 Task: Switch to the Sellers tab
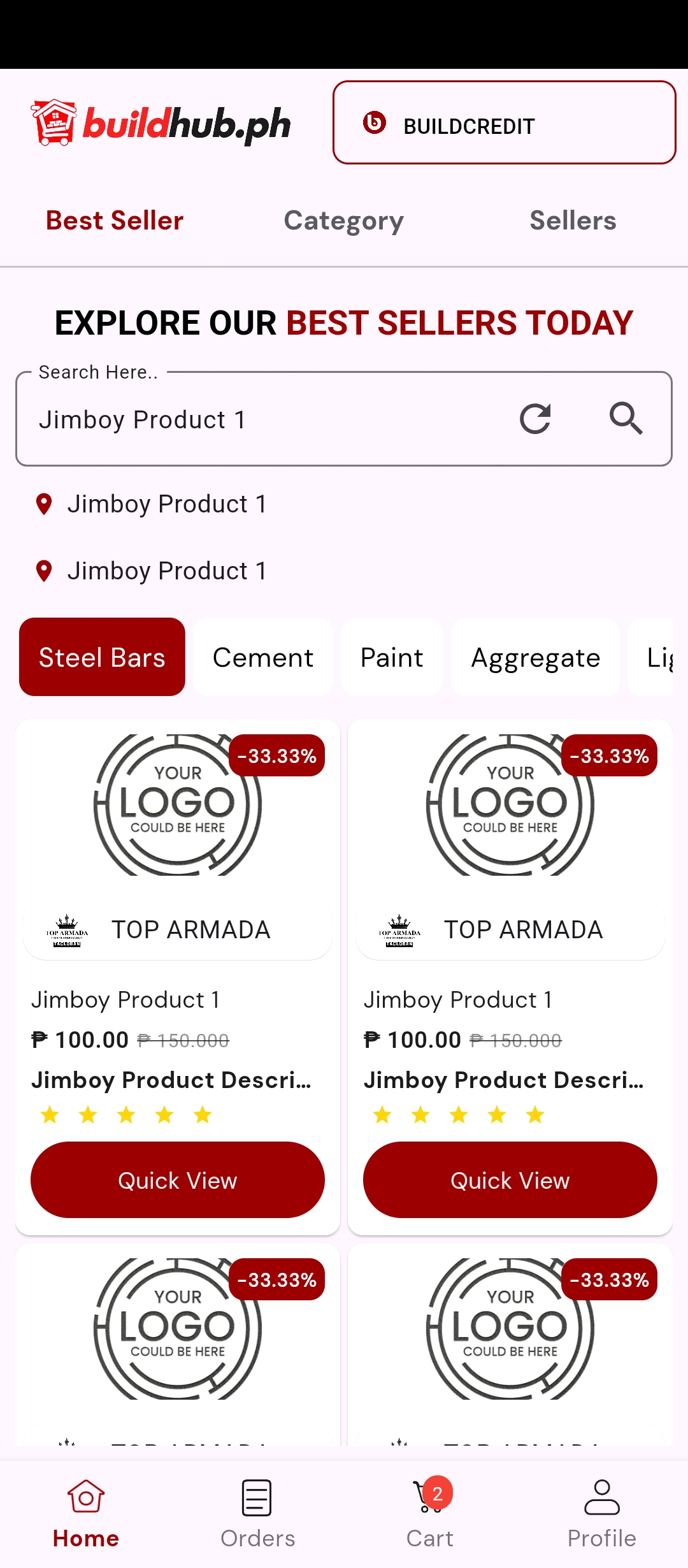tap(573, 221)
